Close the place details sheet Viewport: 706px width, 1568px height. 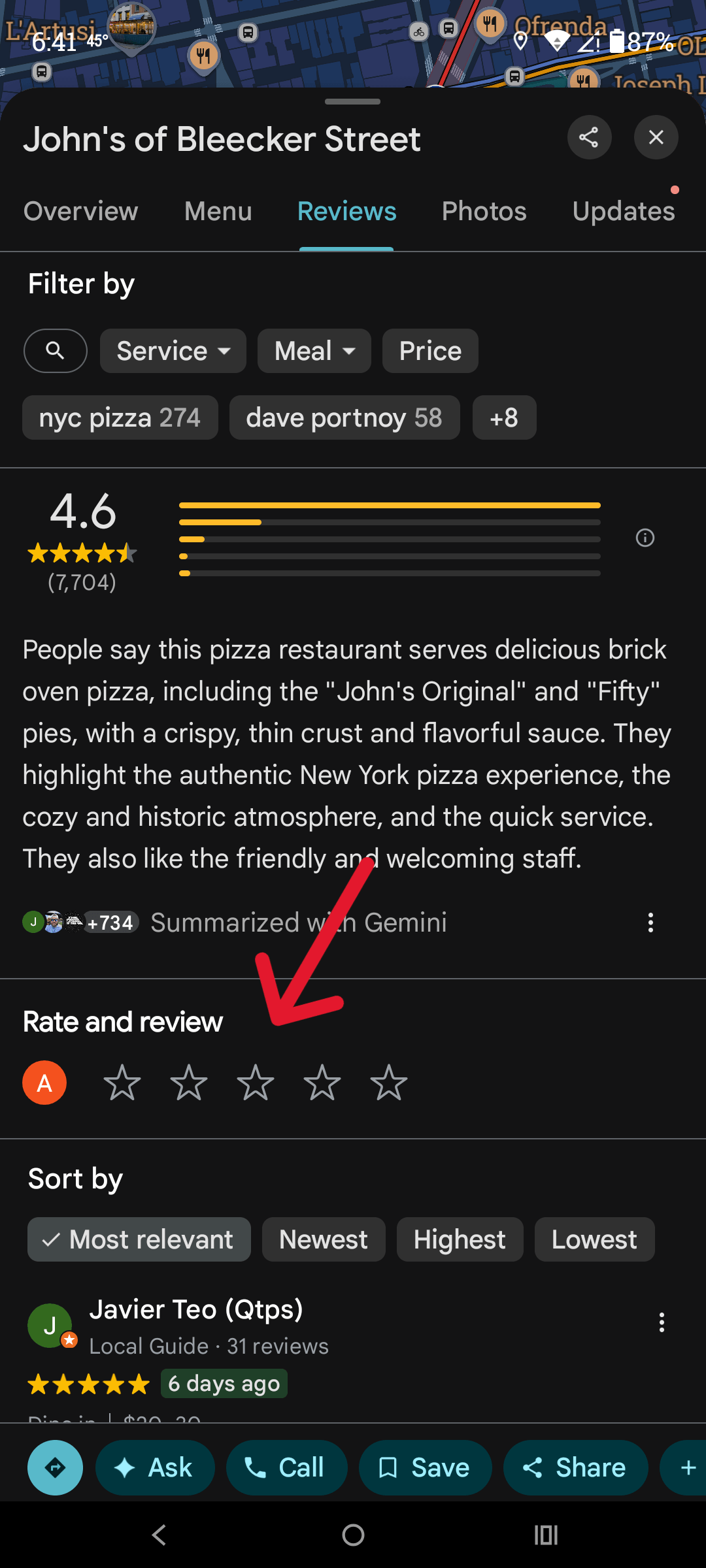click(x=656, y=137)
